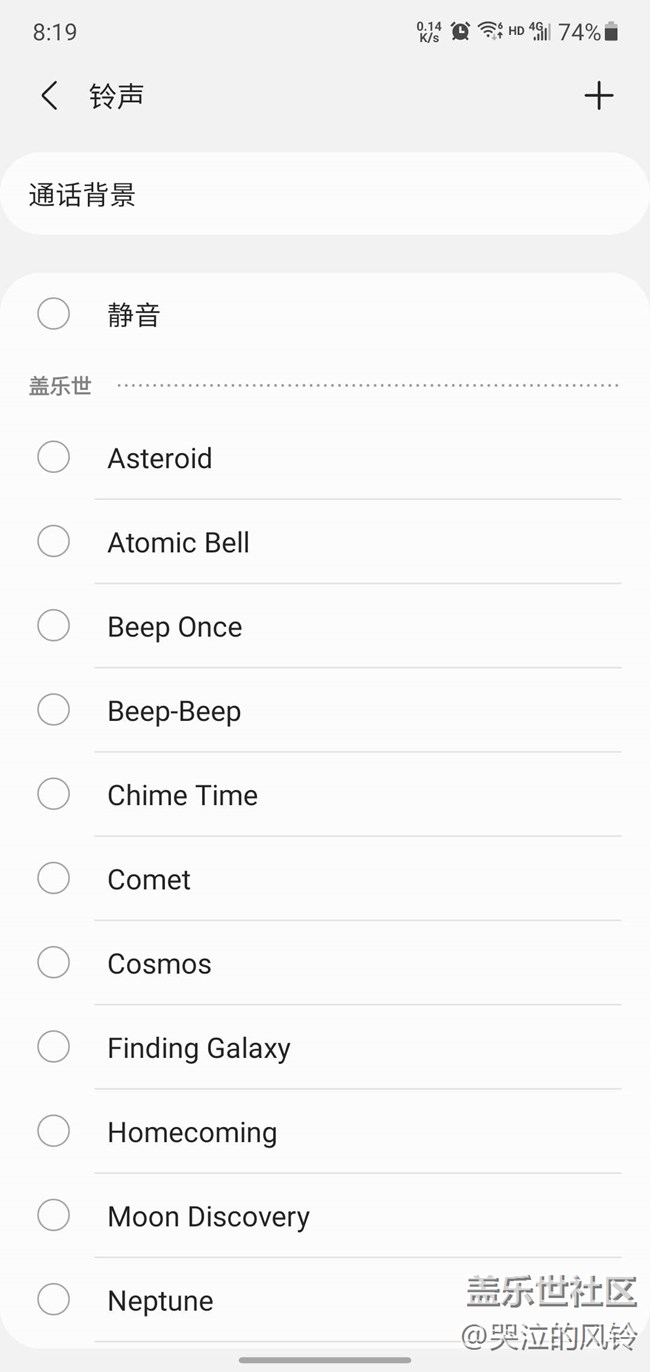
Task: Select the 静音 silent option
Action: 54,315
